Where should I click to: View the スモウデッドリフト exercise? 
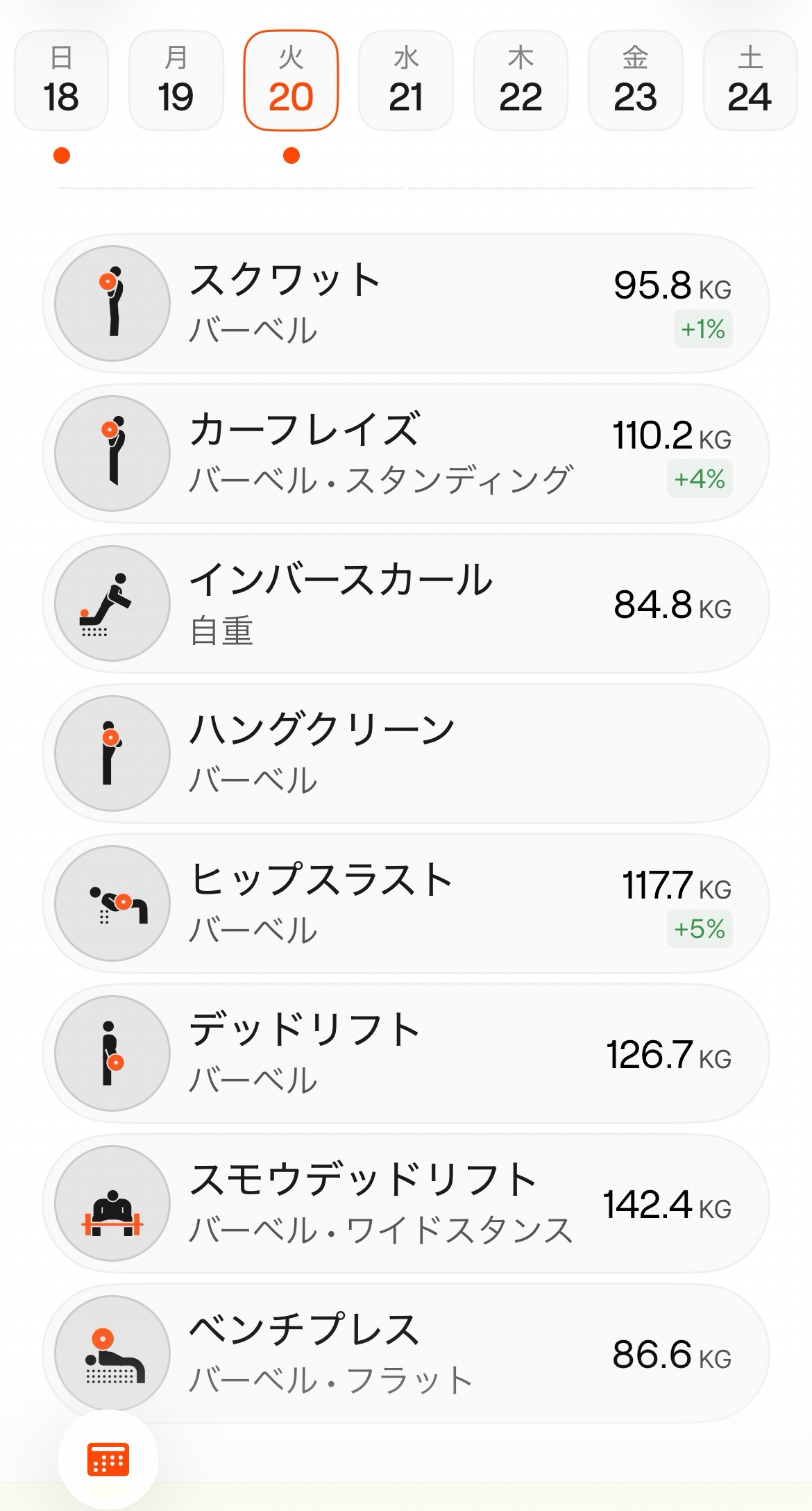[406, 1203]
